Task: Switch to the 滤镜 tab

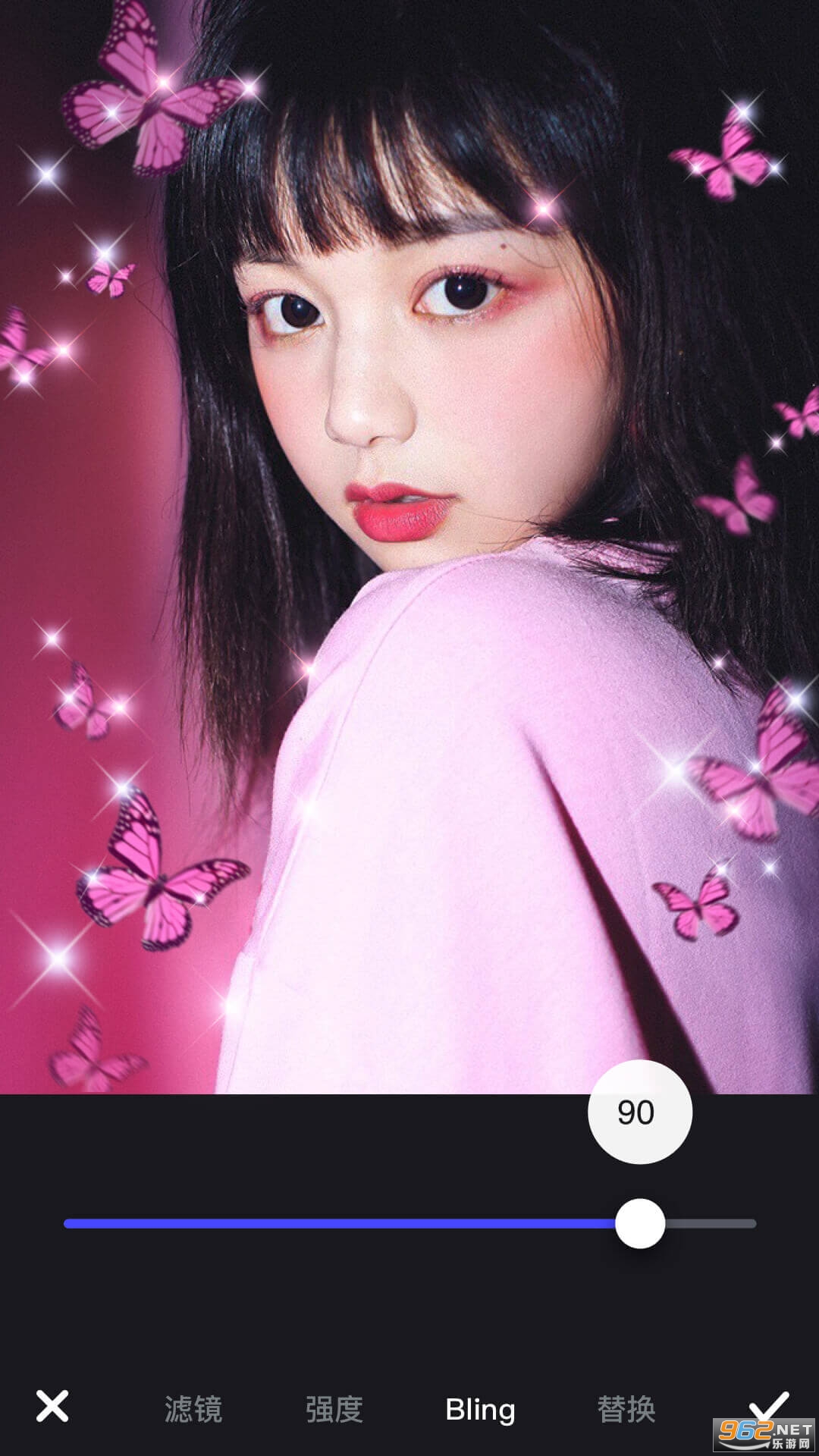Action: pos(193,1409)
